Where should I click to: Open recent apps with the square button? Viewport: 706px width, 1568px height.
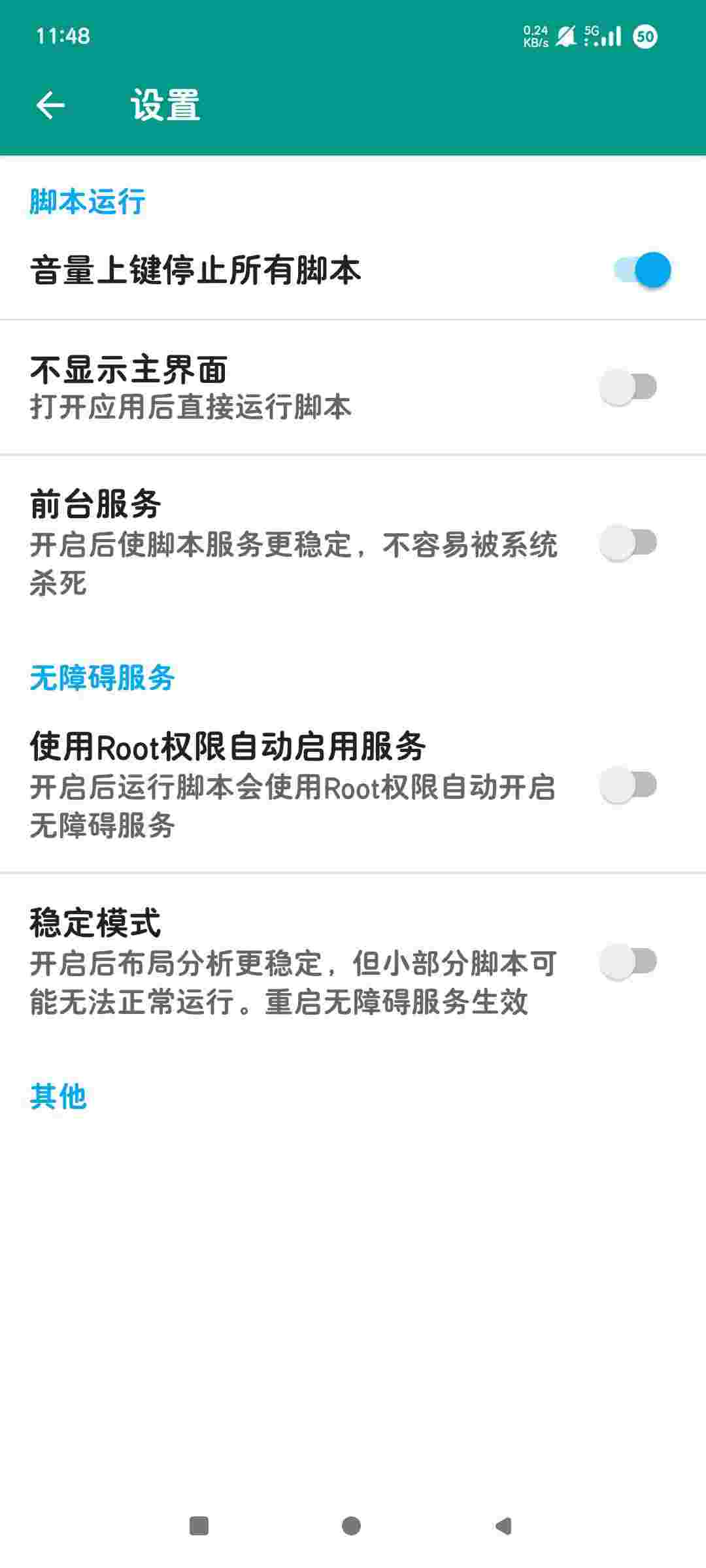coord(199,1526)
